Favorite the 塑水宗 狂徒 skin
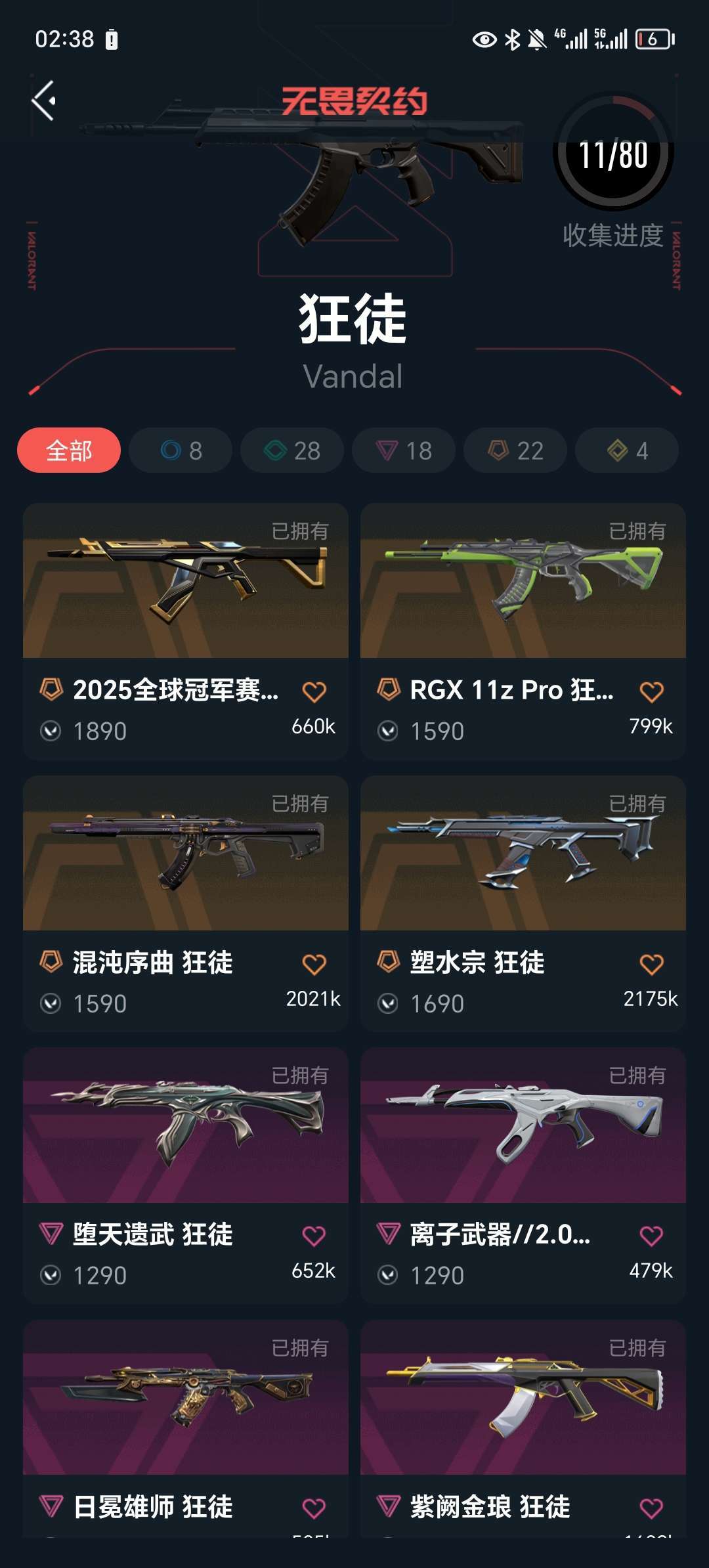Image resolution: width=709 pixels, height=1568 pixels. point(651,963)
